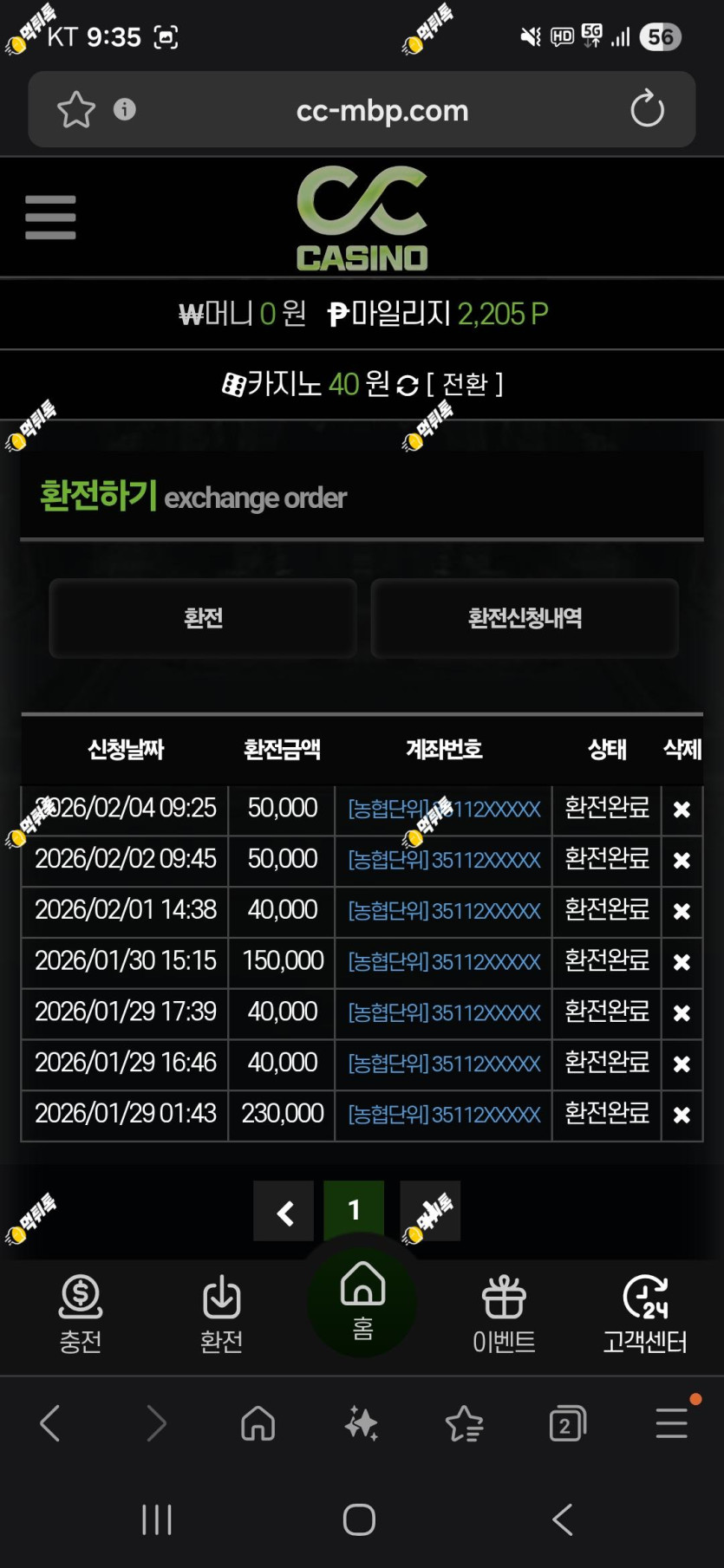The image size is (724, 1568).
Task: Open the hamburger menu
Action: 50,217
